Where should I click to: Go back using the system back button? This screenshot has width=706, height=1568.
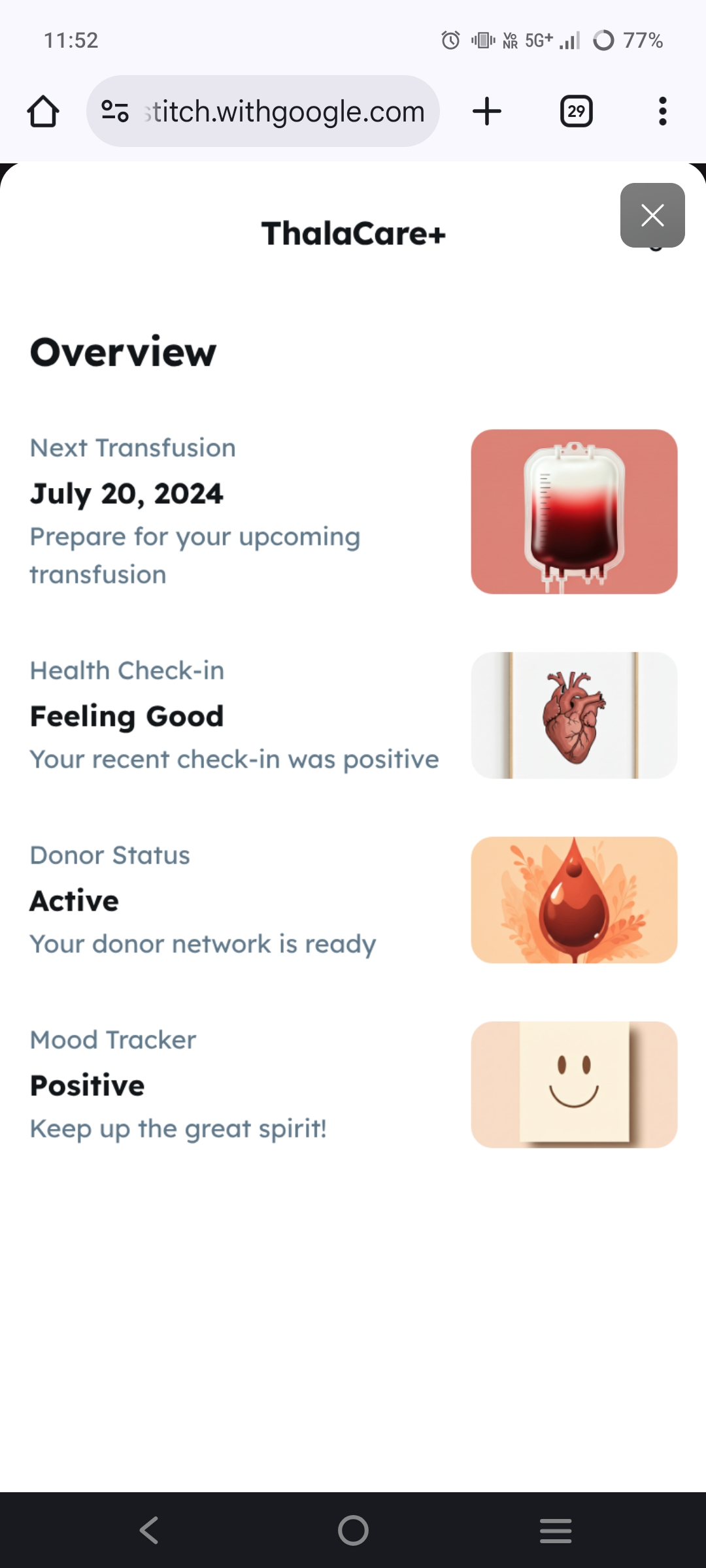[x=149, y=1530]
